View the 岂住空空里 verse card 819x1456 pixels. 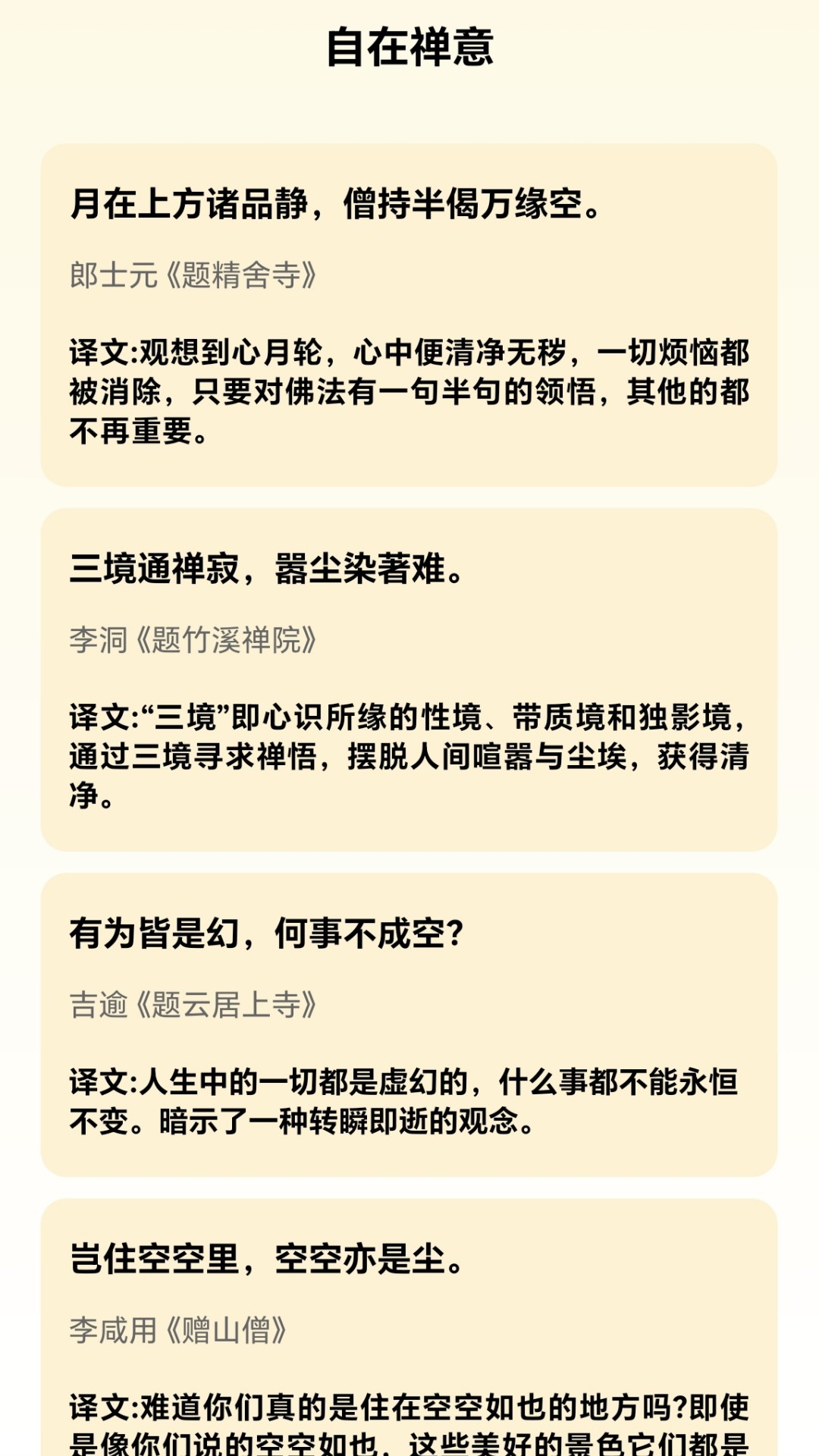click(409, 1327)
